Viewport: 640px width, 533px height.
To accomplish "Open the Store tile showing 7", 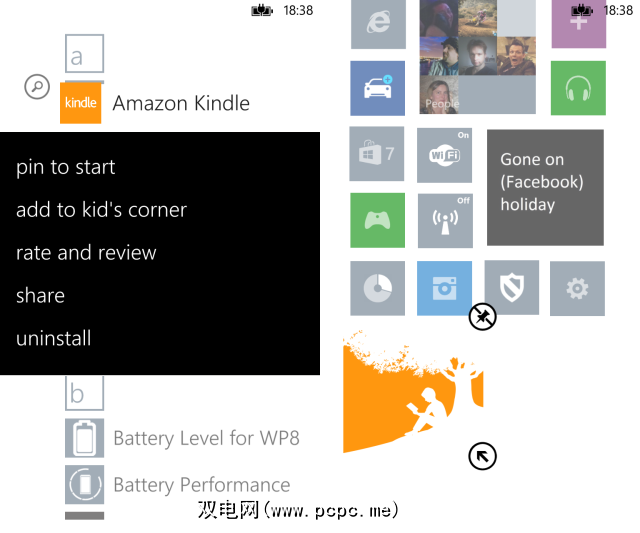I will point(377,154).
